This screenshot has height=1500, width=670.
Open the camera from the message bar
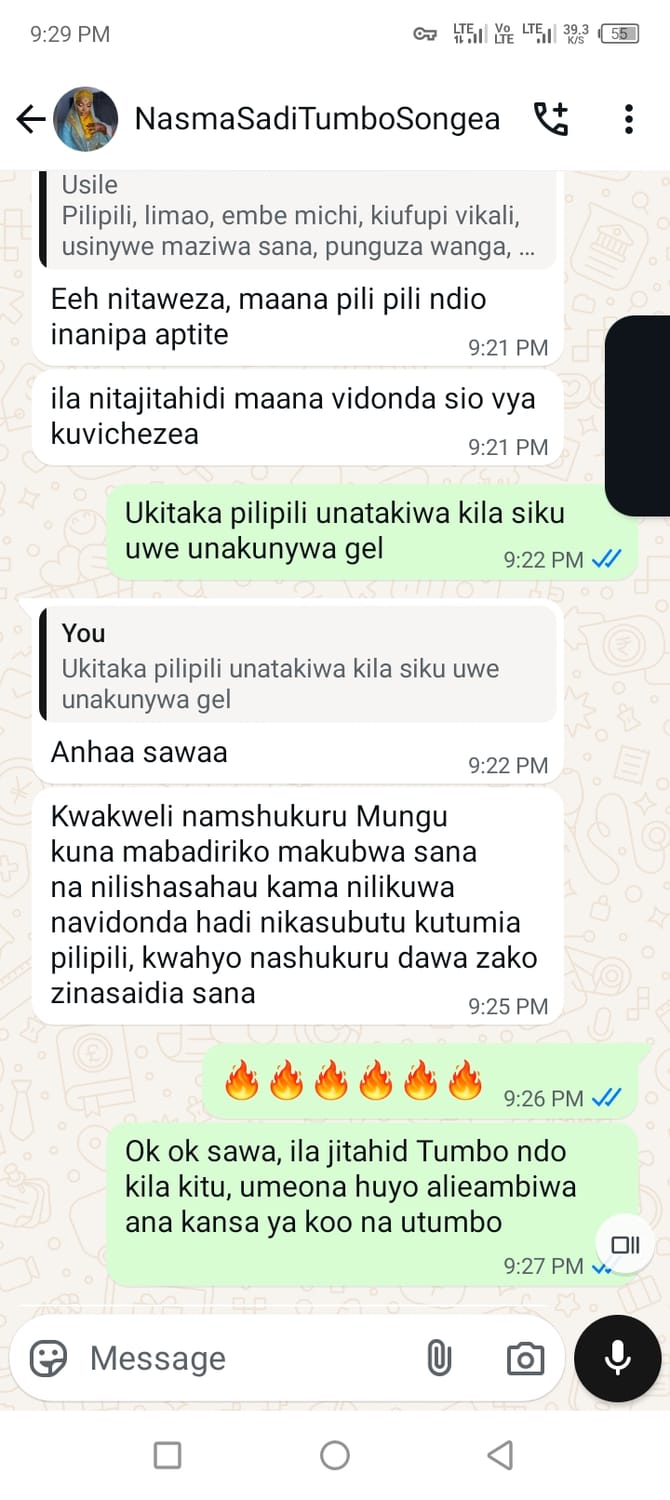tap(525, 1358)
